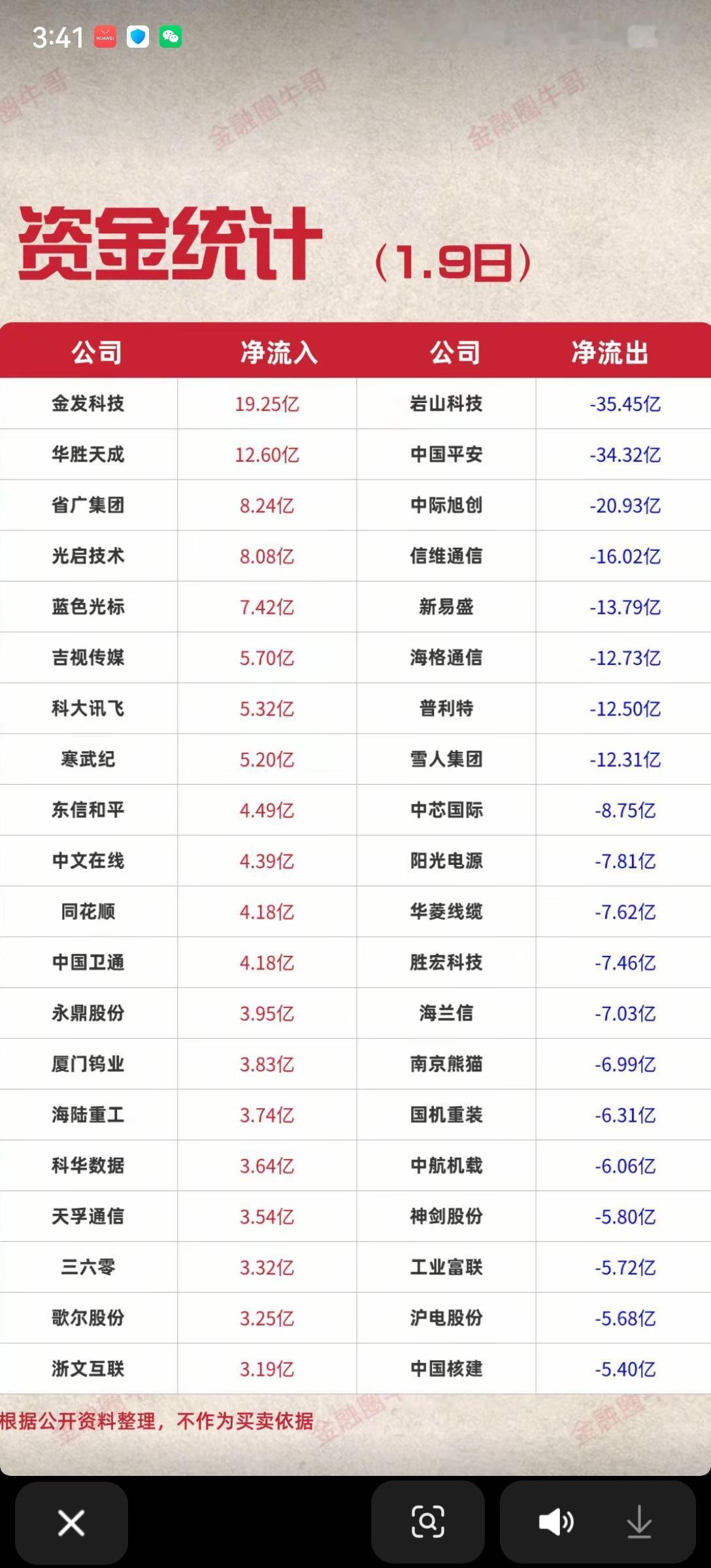Select the 工业富联 row entry
Image resolution: width=711 pixels, height=1568 pixels.
[x=446, y=1267]
